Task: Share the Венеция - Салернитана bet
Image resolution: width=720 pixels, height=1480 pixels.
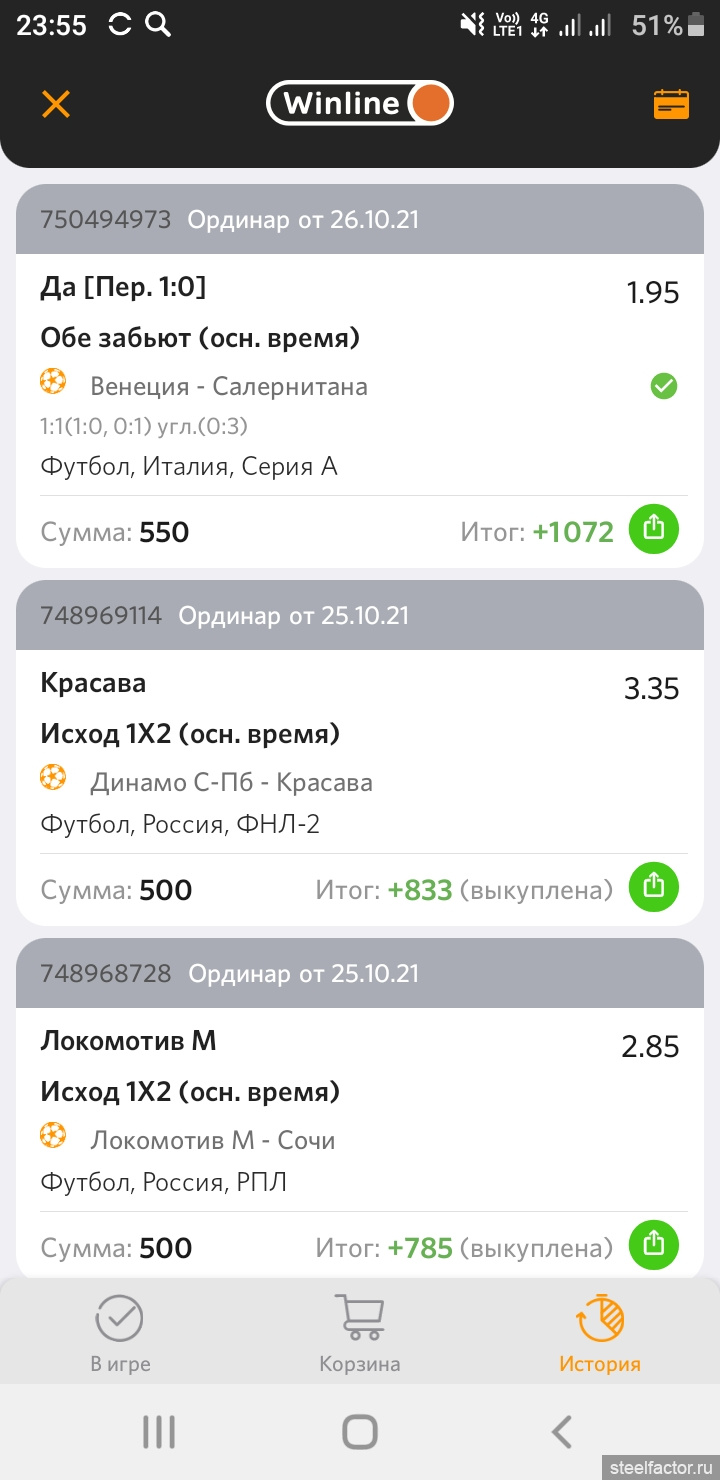Action: [653, 529]
